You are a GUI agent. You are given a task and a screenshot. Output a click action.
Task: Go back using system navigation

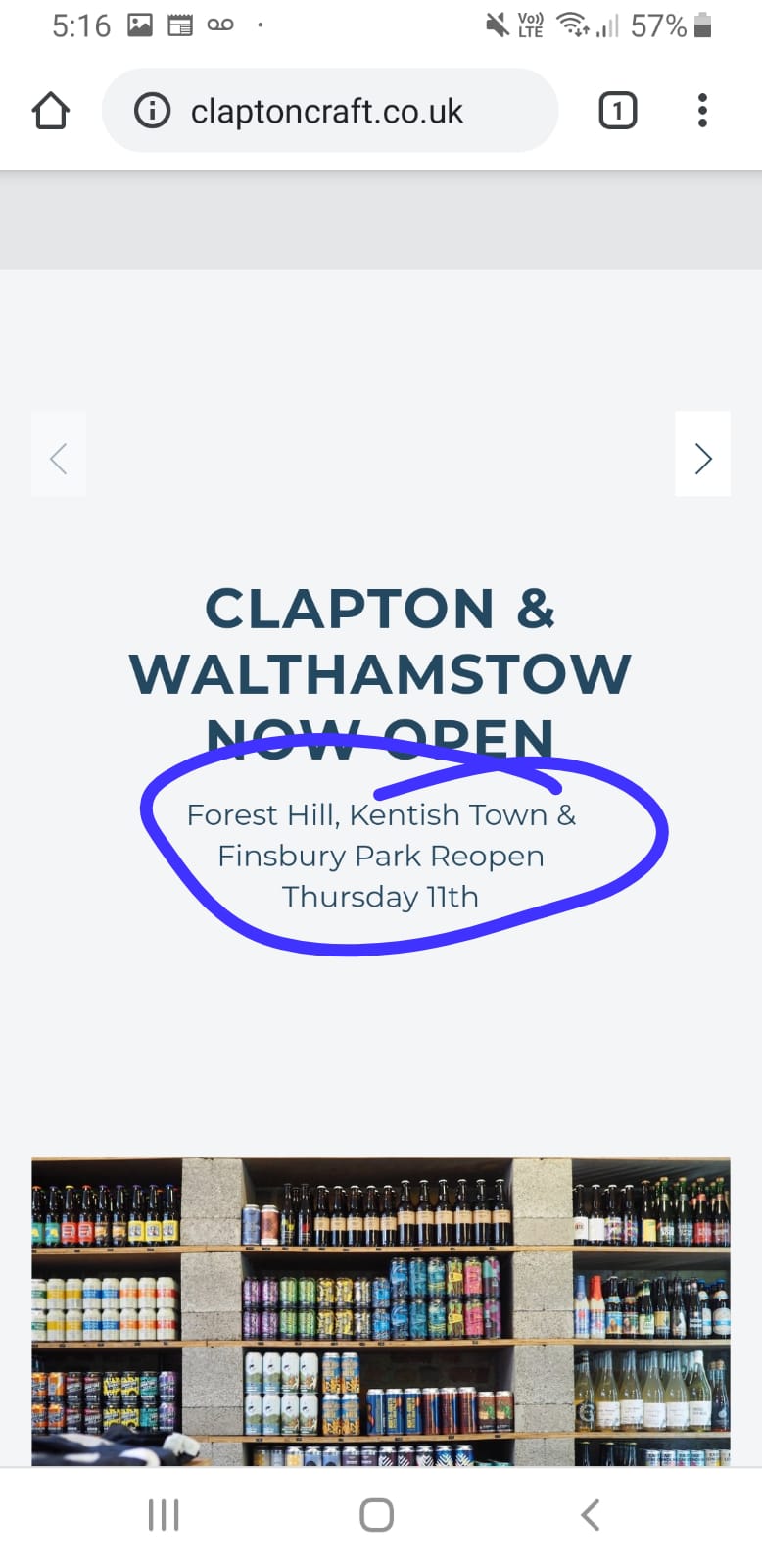click(590, 1514)
